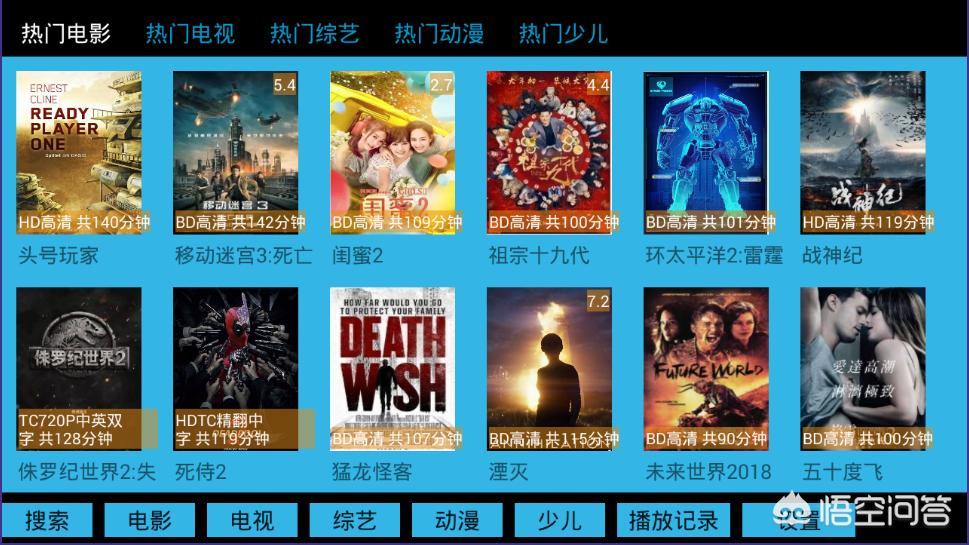Open the movie 移动迷宫3
This screenshot has width=969, height=545.
(x=236, y=153)
